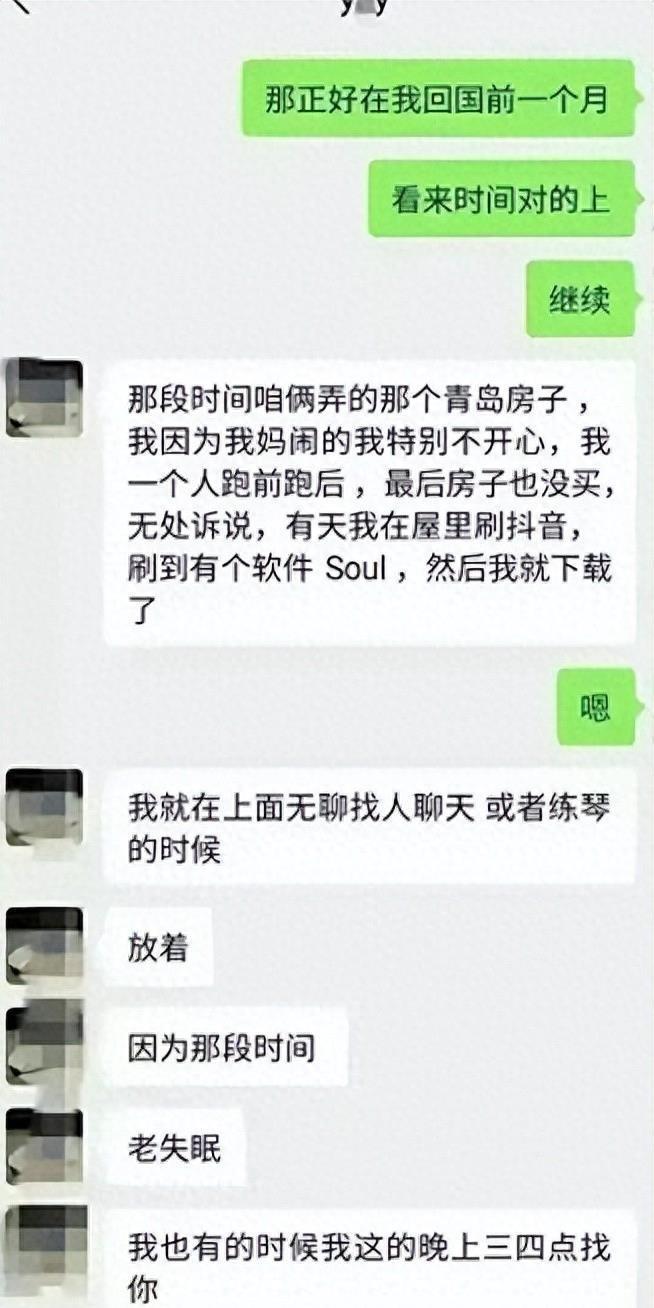Open avatar beside 我就在上面无聊找人聊天 message
Screen dimensions: 654x1308
(x=44, y=806)
